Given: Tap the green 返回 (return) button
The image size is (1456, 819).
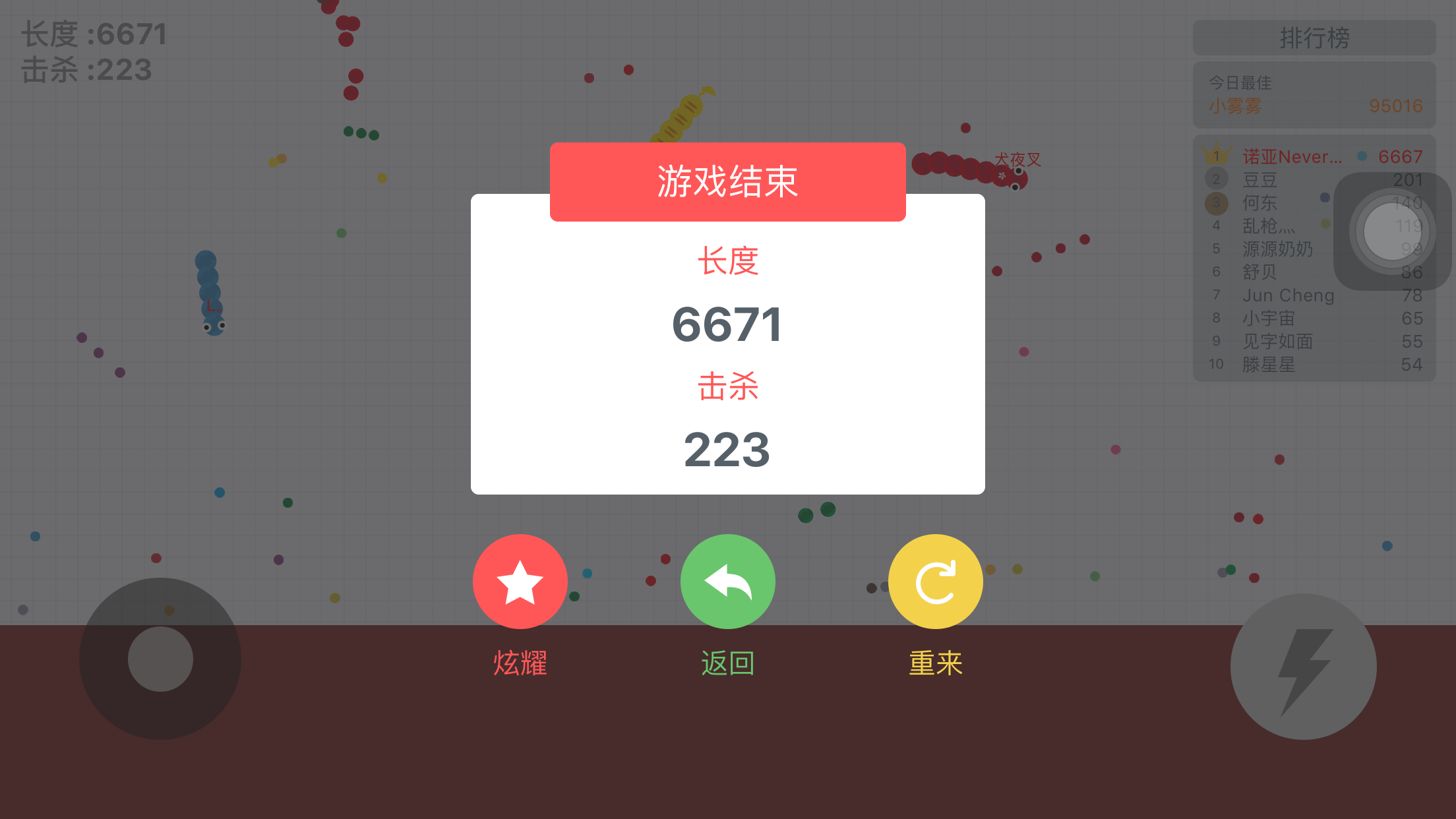Looking at the screenshot, I should coord(727,582).
